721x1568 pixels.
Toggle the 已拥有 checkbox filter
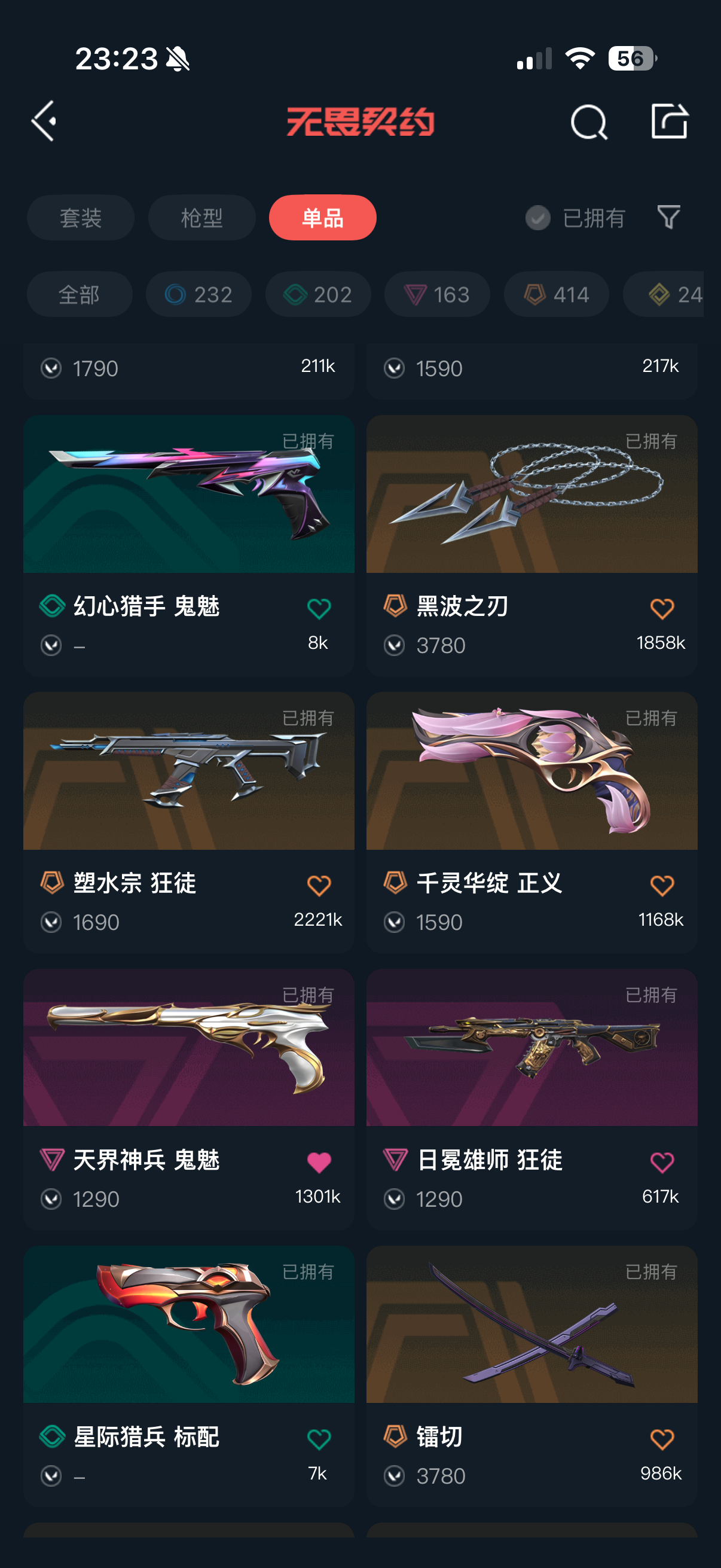click(x=576, y=217)
